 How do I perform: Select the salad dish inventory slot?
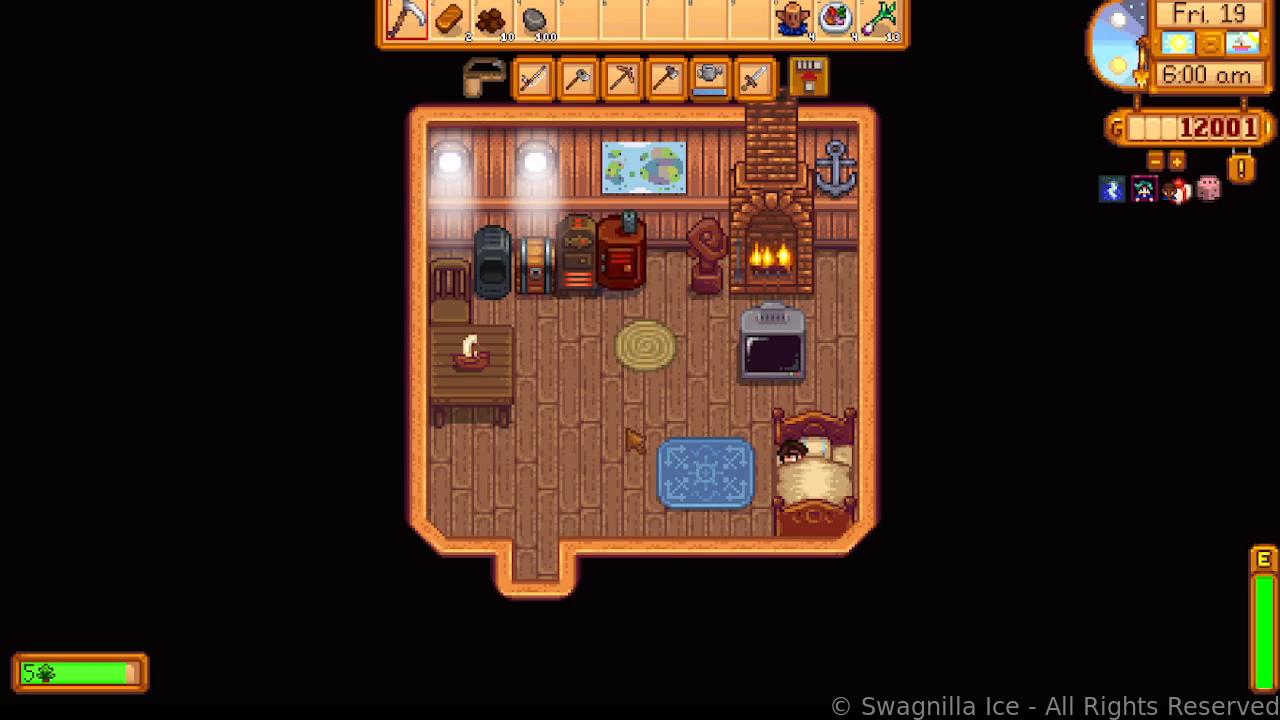pos(836,19)
